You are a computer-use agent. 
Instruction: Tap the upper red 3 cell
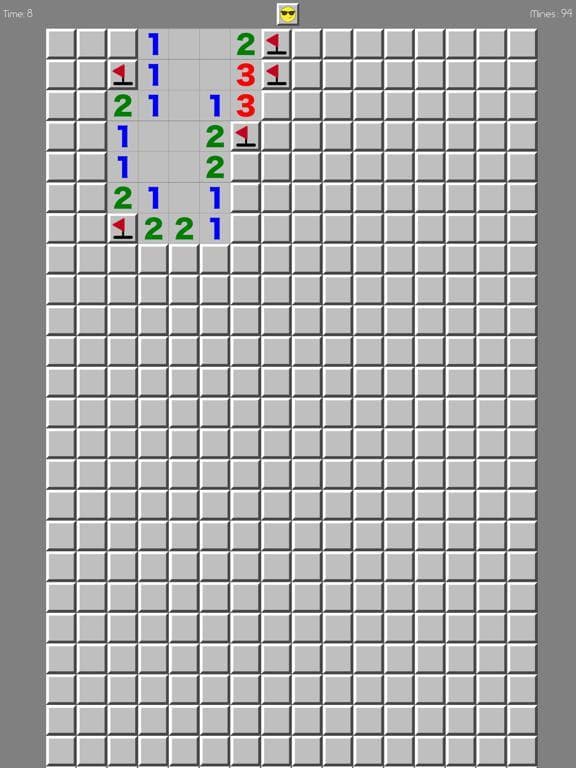(x=245, y=75)
